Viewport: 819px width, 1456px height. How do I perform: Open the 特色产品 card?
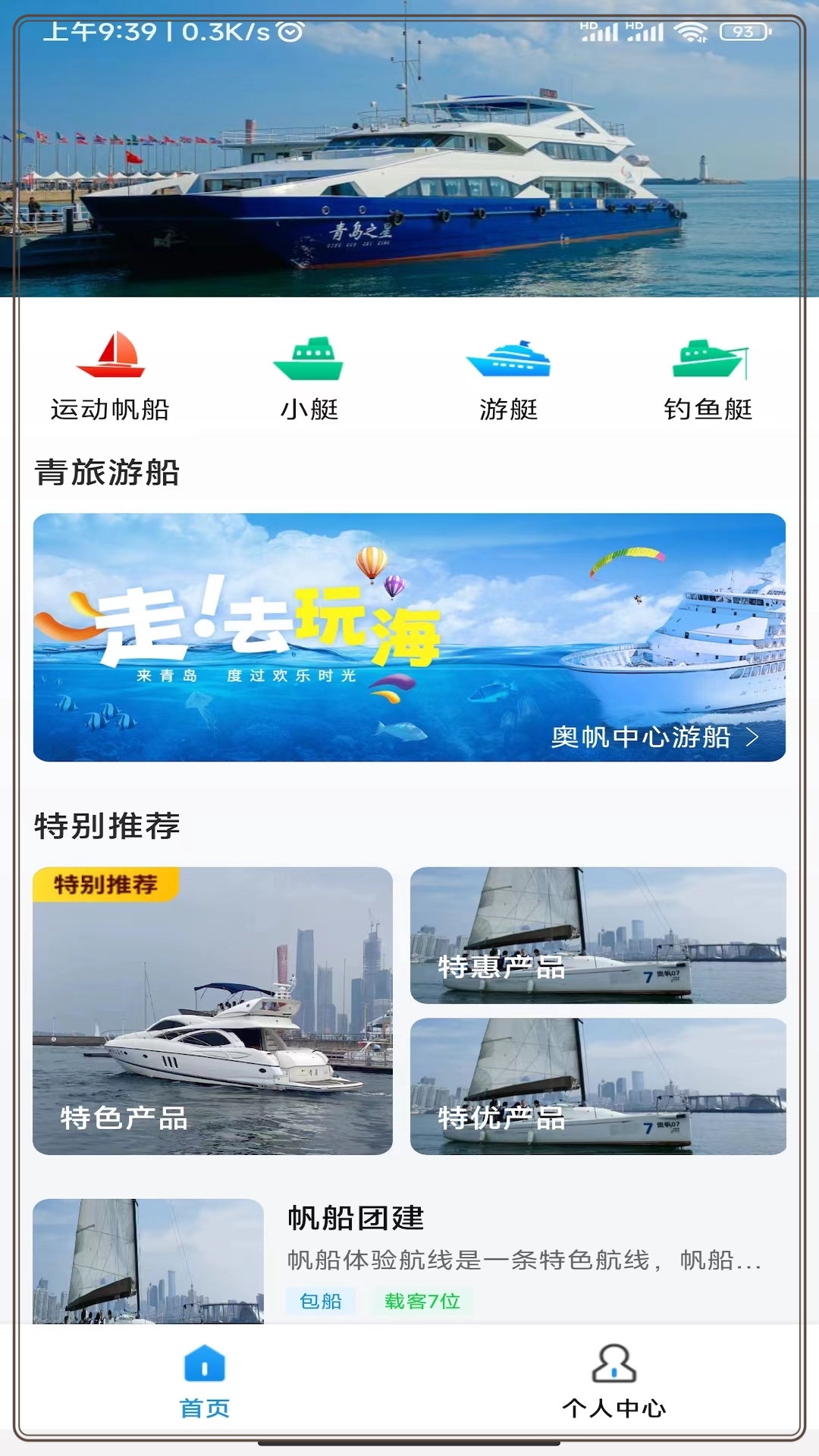(x=212, y=1011)
